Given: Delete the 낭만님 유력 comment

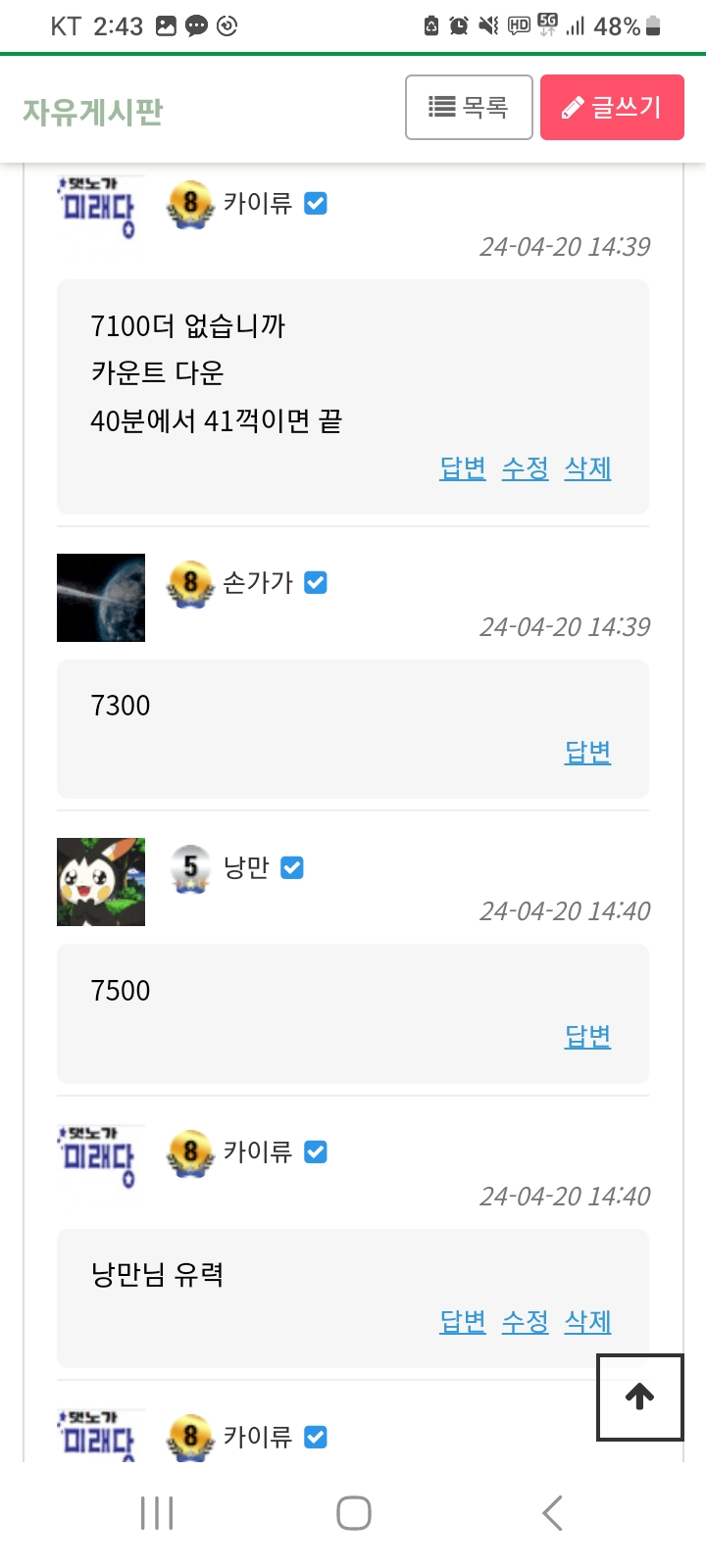Looking at the screenshot, I should pos(588,1321).
